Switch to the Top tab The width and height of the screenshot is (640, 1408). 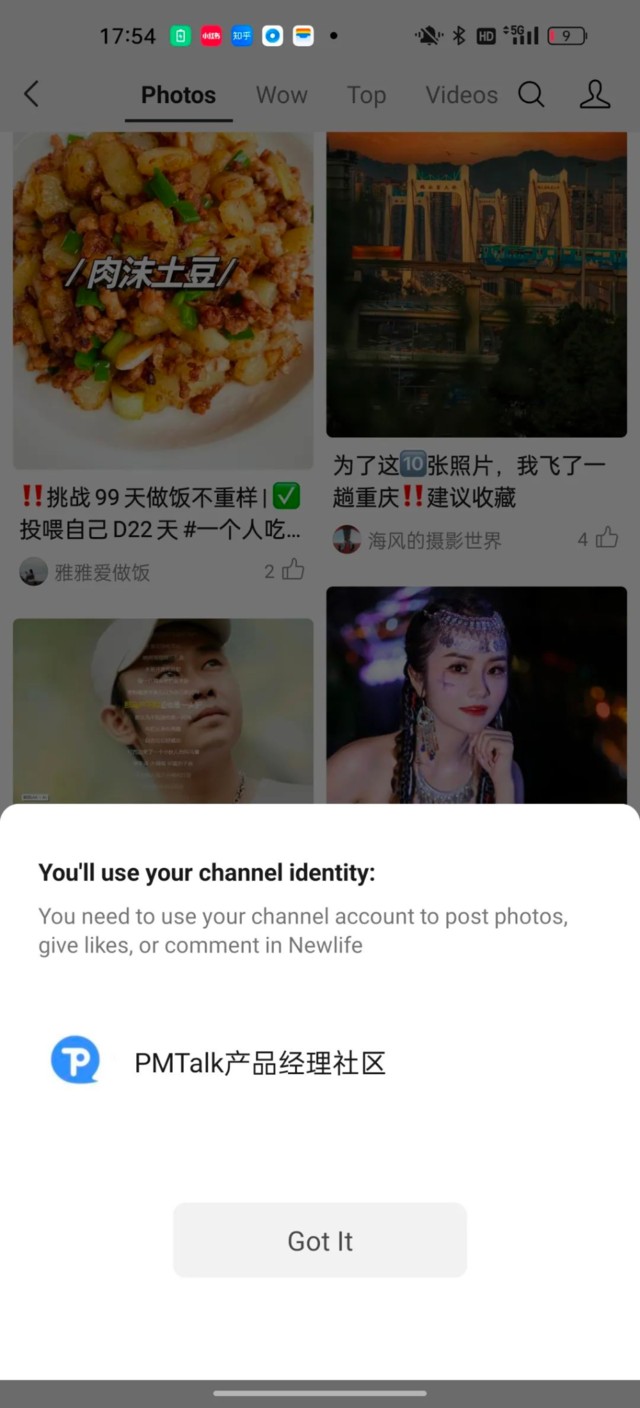pos(366,95)
